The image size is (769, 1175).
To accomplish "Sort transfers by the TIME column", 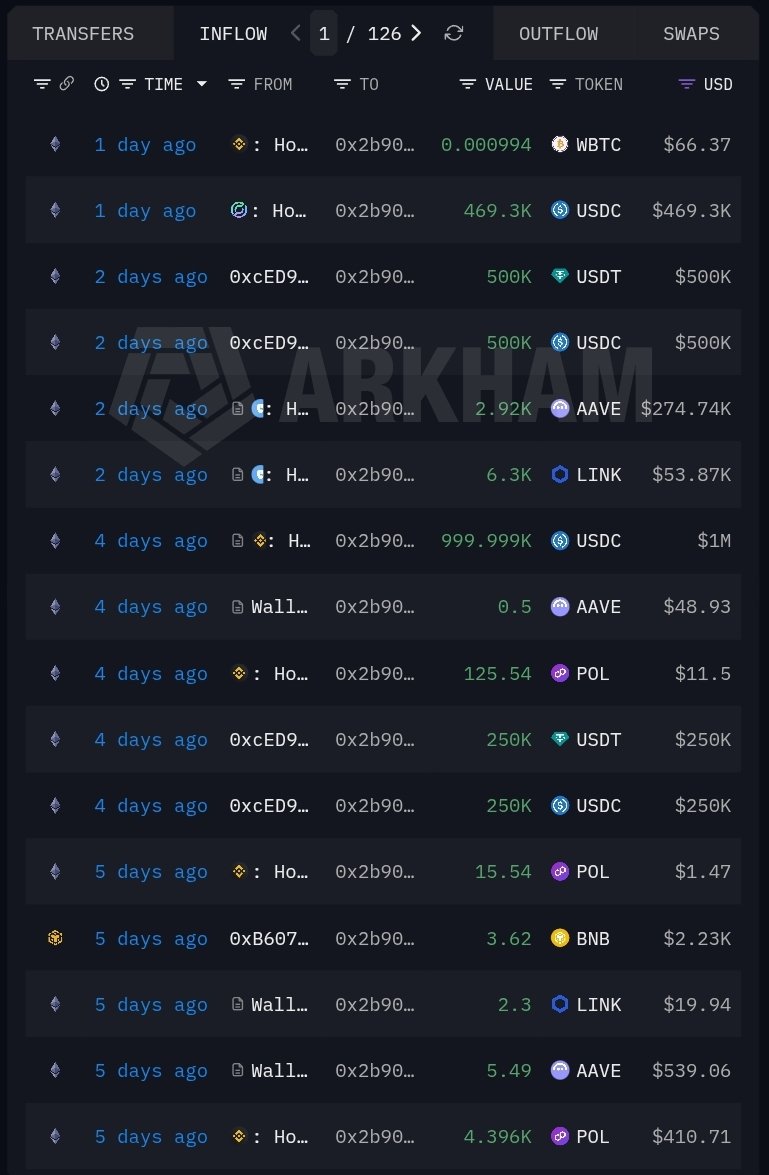I will pyautogui.click(x=163, y=84).
